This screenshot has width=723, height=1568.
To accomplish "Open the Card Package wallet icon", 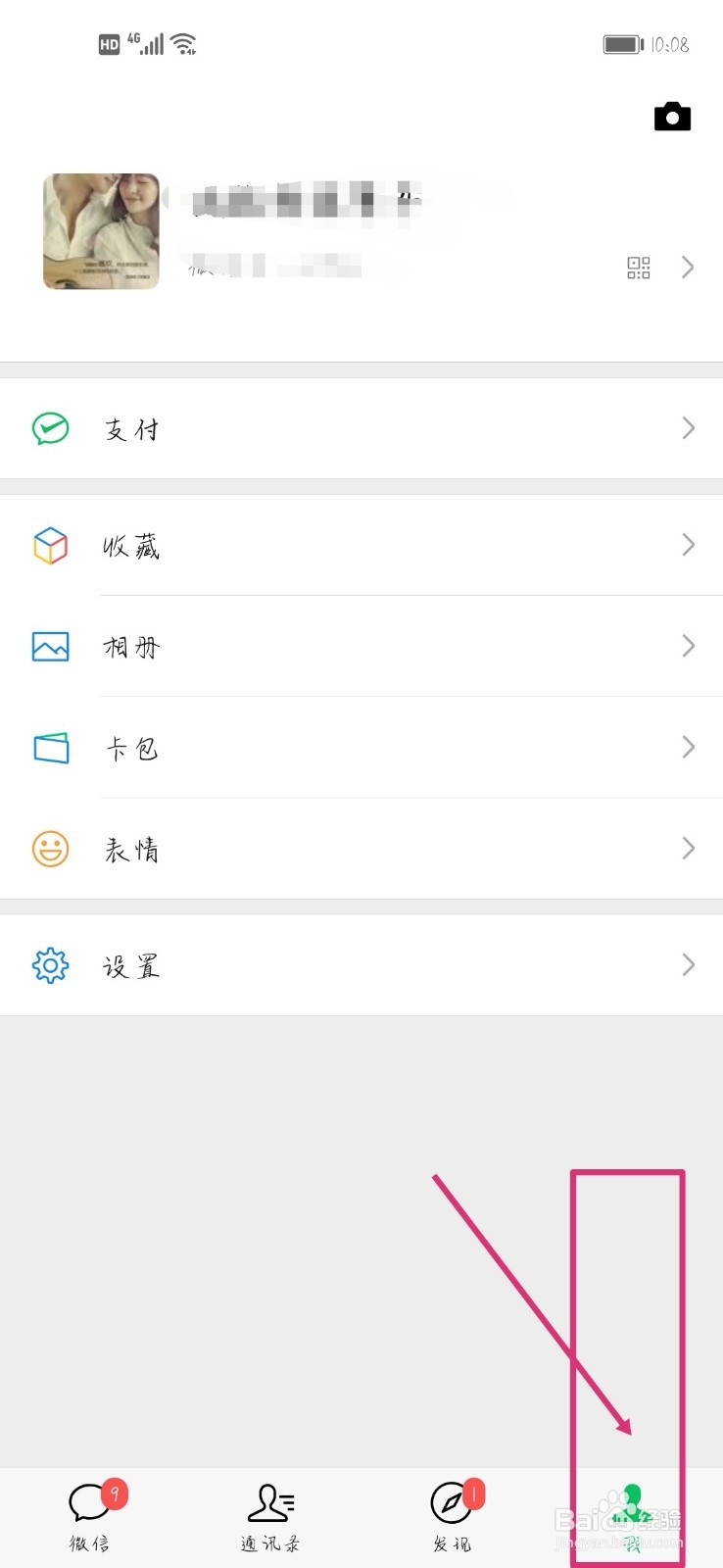I will [50, 748].
